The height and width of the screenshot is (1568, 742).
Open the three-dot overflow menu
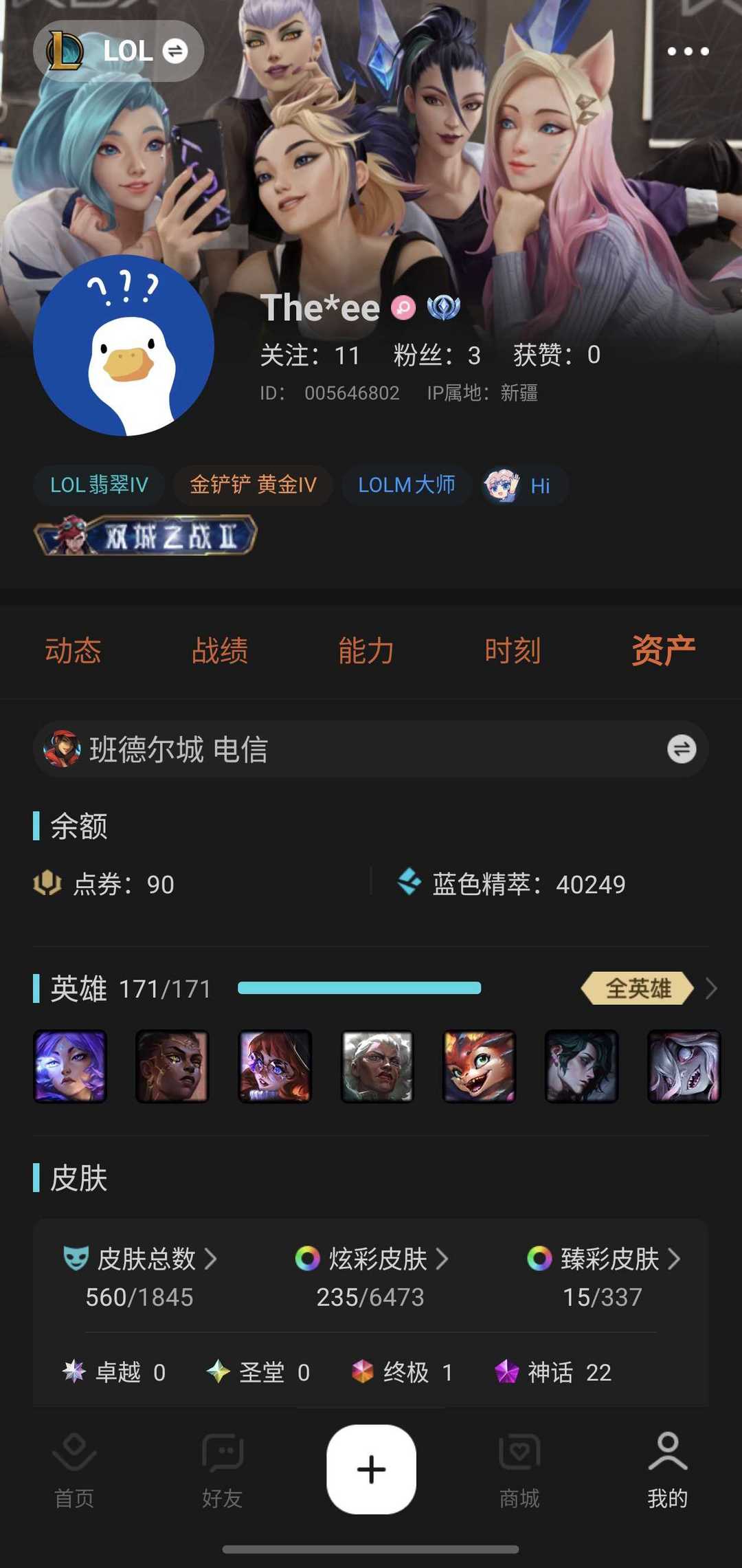[x=688, y=52]
